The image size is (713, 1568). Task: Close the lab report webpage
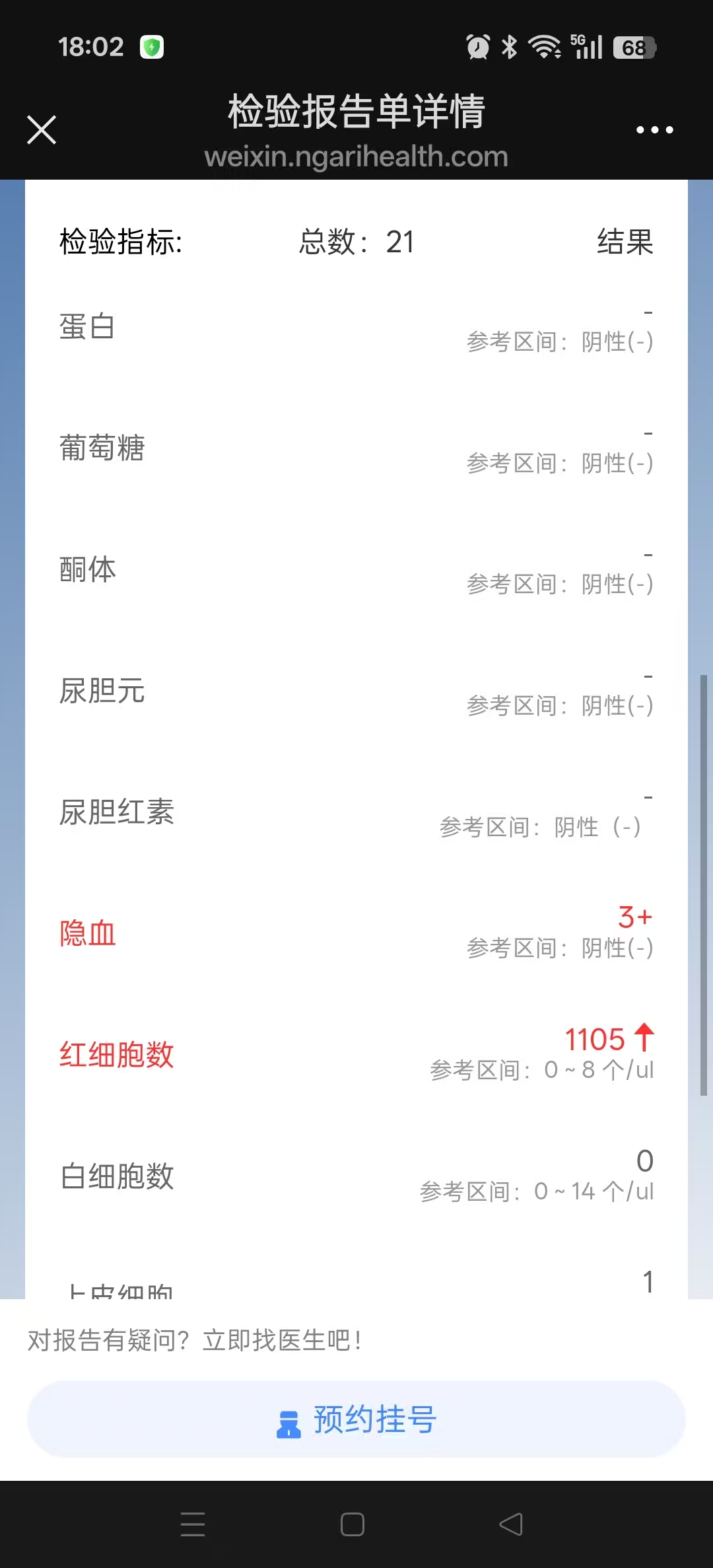pos(42,129)
